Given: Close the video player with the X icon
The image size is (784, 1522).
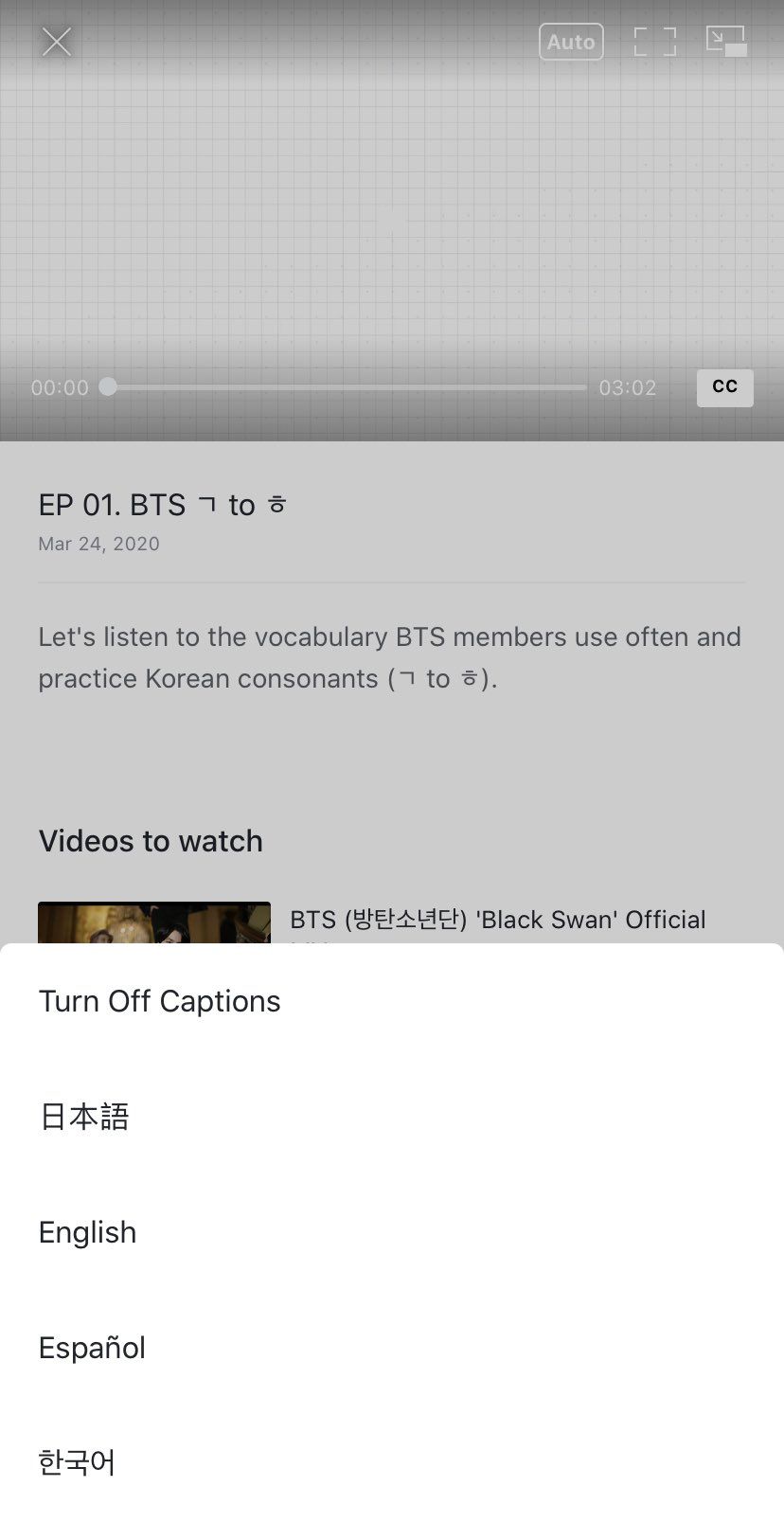Looking at the screenshot, I should 56,41.
